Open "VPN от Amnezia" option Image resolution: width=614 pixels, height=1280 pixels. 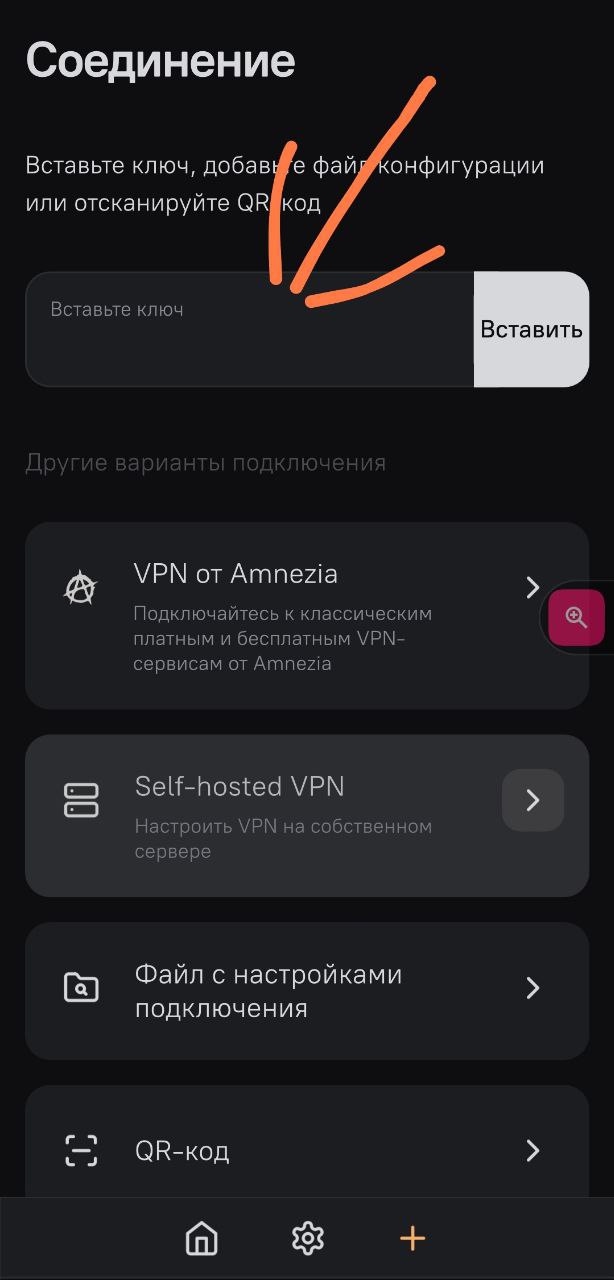click(x=306, y=614)
